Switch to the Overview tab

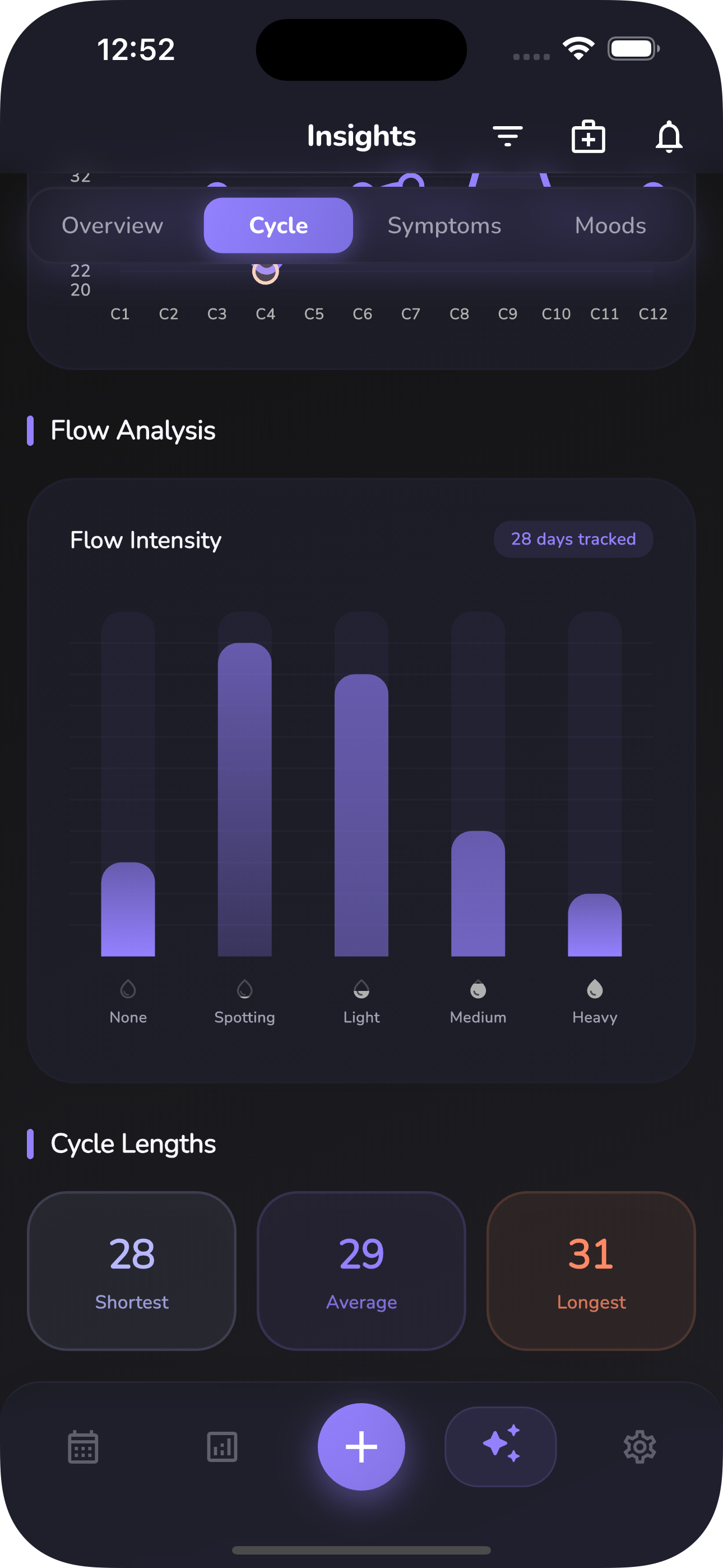113,226
